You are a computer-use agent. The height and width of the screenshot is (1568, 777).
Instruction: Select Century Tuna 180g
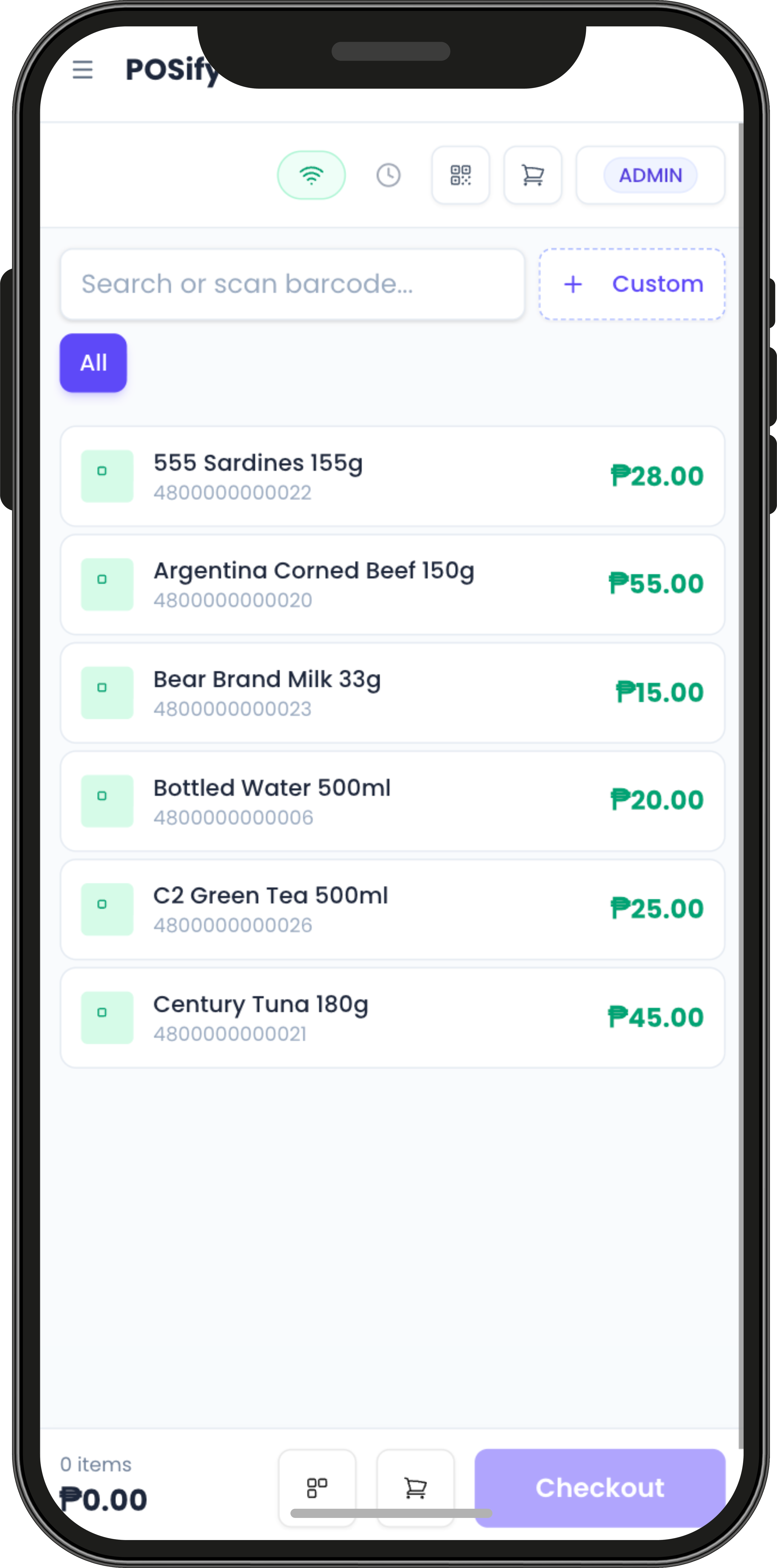coord(392,1018)
